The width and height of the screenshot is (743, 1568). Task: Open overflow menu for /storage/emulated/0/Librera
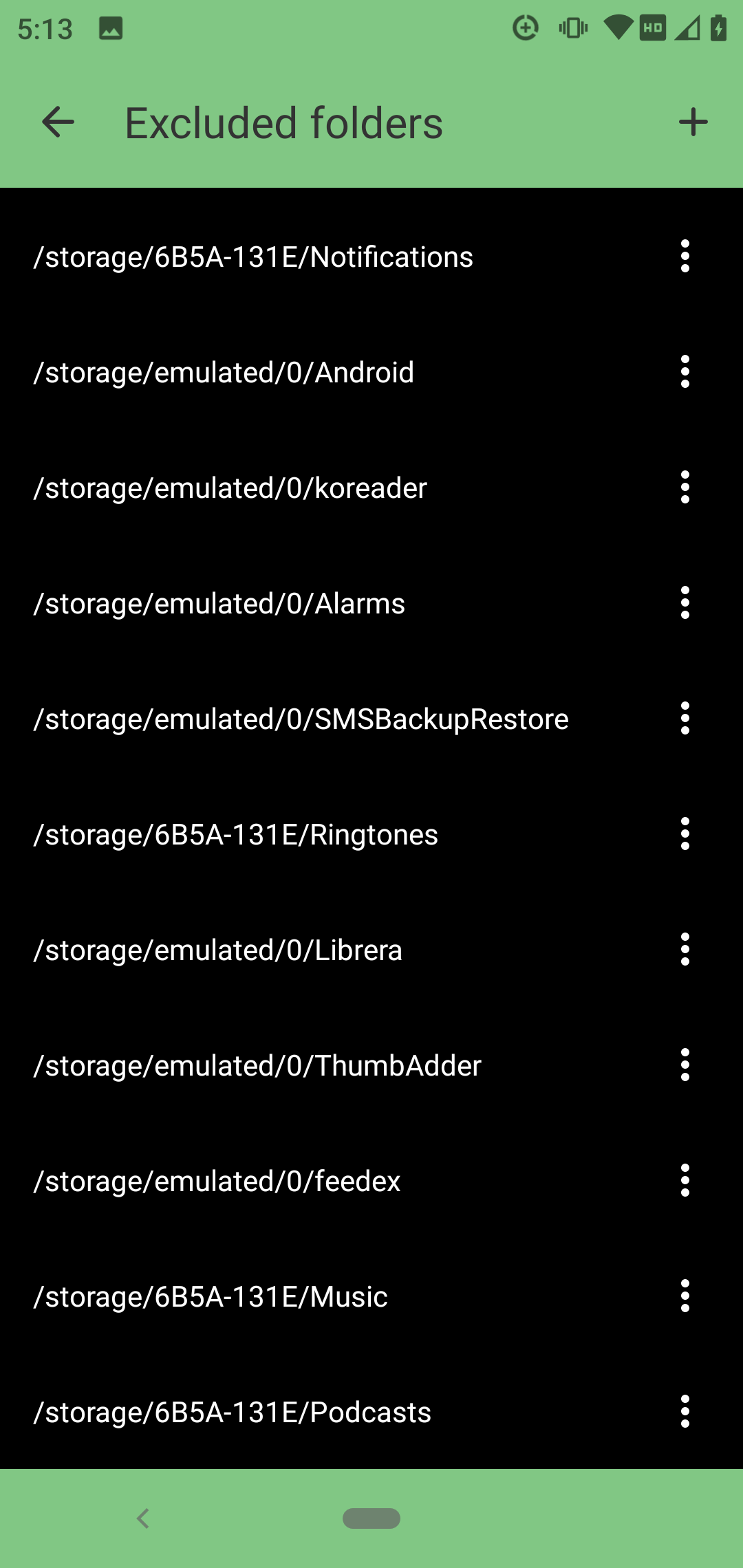[x=685, y=950]
